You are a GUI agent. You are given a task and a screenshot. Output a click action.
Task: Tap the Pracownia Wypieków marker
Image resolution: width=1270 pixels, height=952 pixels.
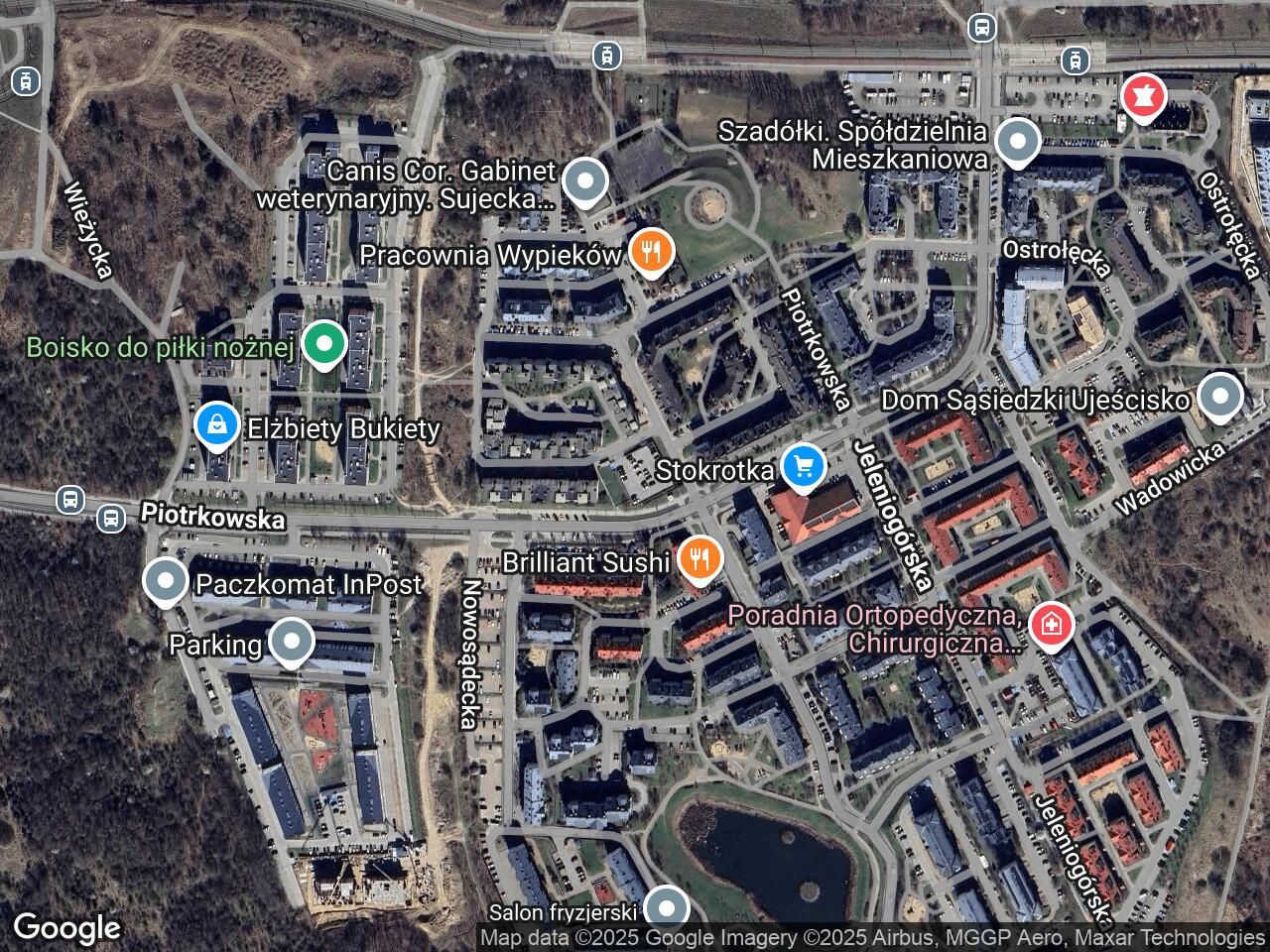pos(650,251)
